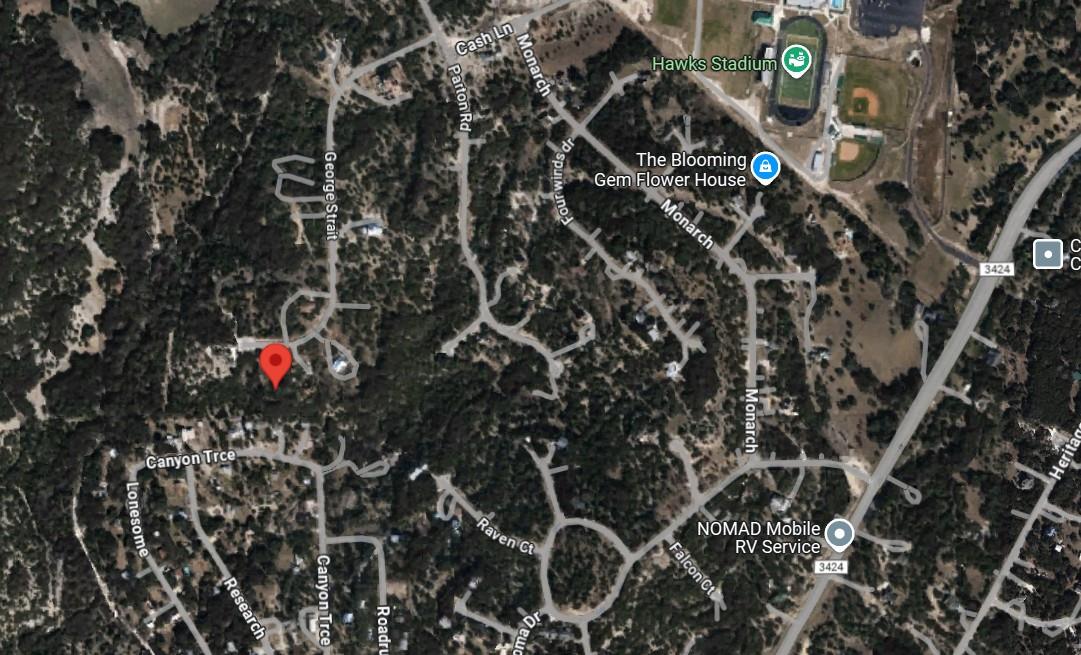This screenshot has height=655, width=1081.
Task: Tap the red dropped location pin
Action: pyautogui.click(x=276, y=363)
